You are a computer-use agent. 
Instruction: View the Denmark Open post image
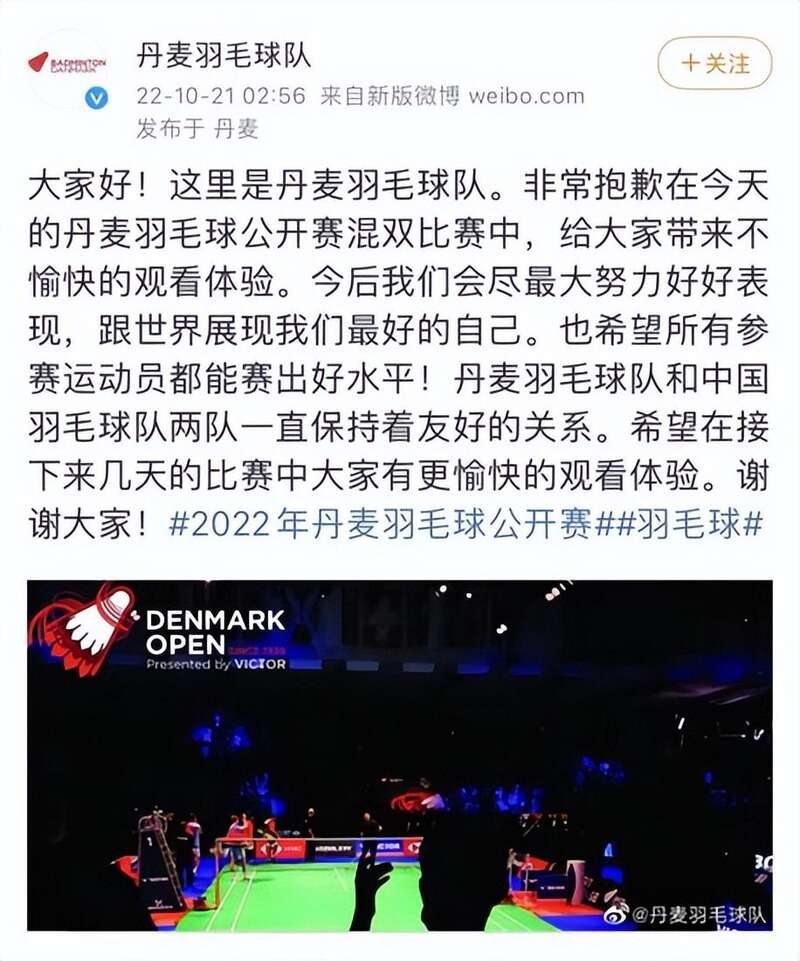[399, 755]
